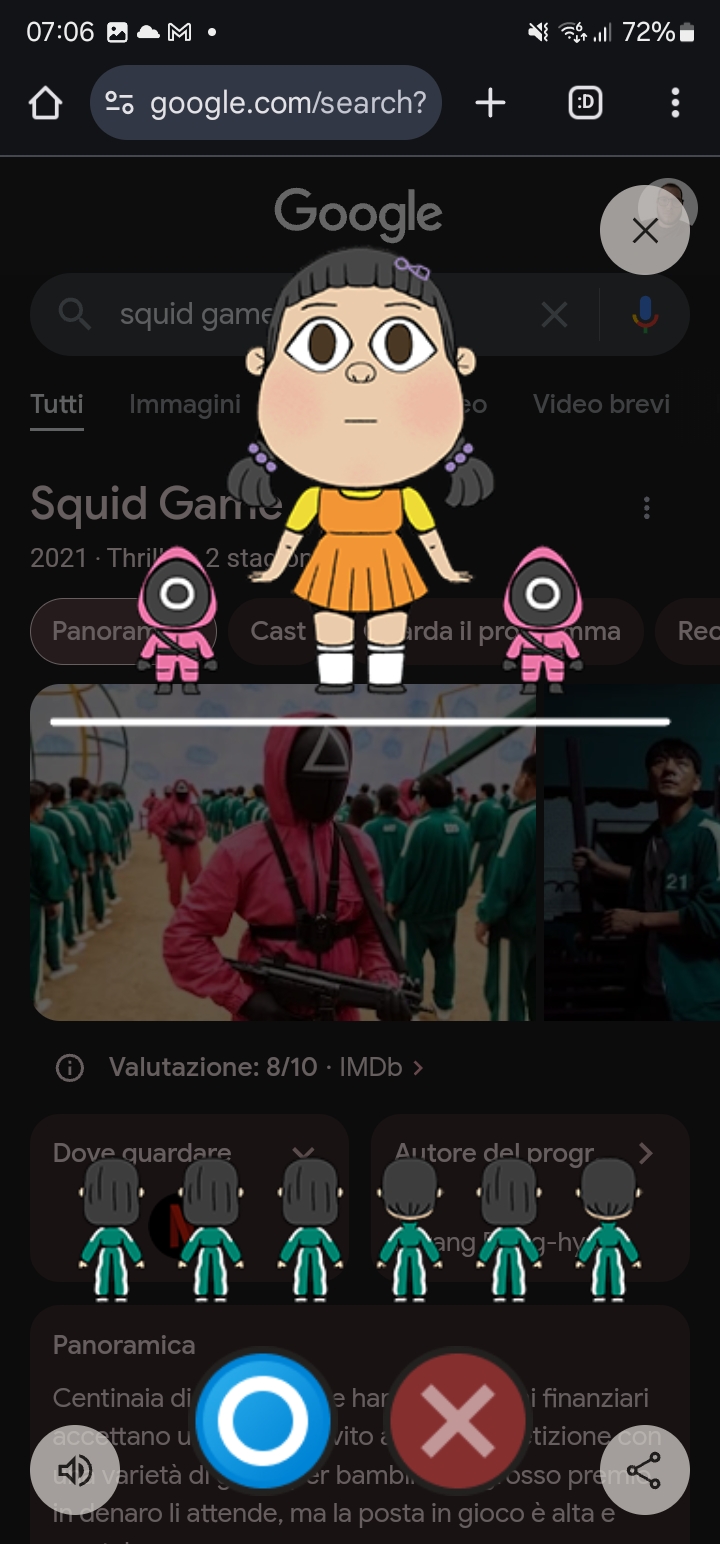
Task: Open the tab switcher
Action: point(585,103)
